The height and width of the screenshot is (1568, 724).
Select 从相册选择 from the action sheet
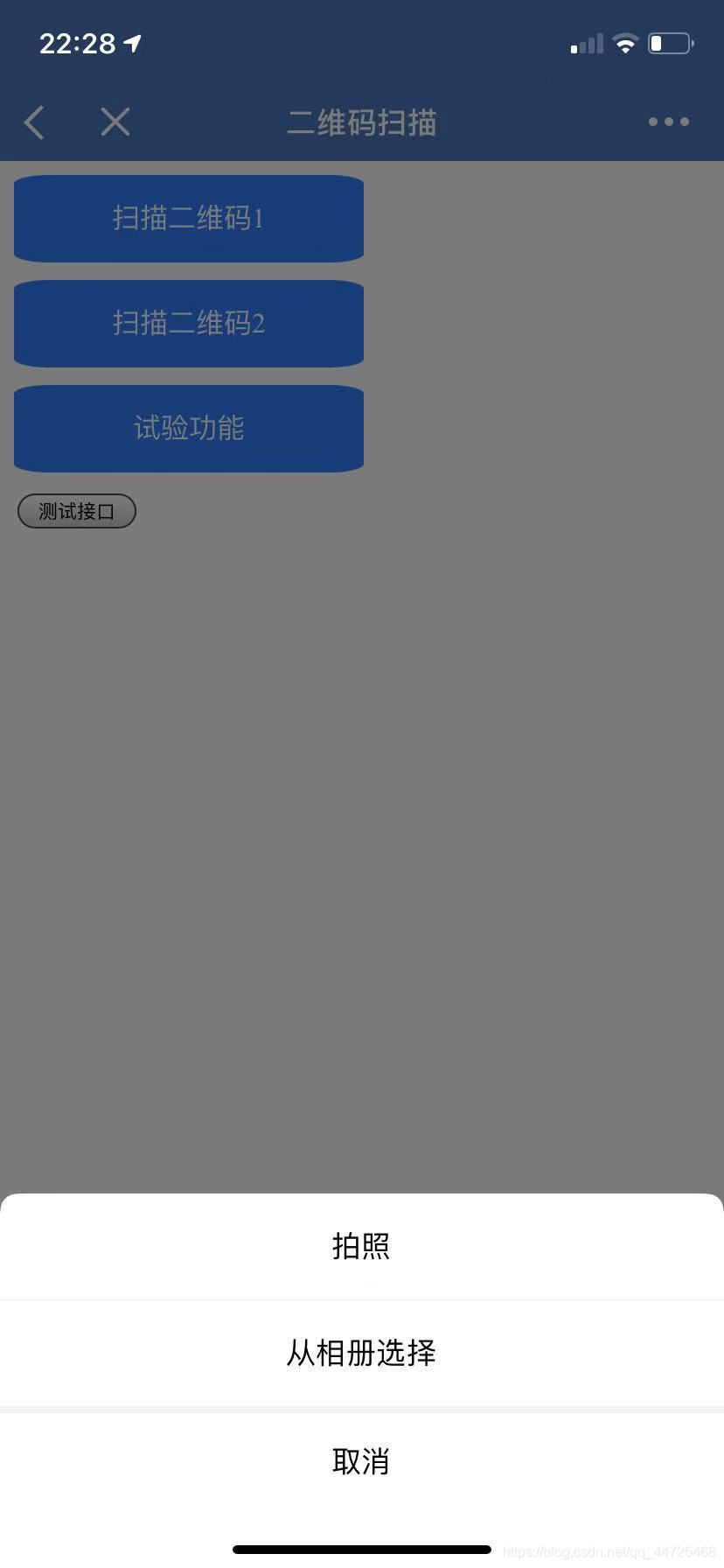point(361,1353)
